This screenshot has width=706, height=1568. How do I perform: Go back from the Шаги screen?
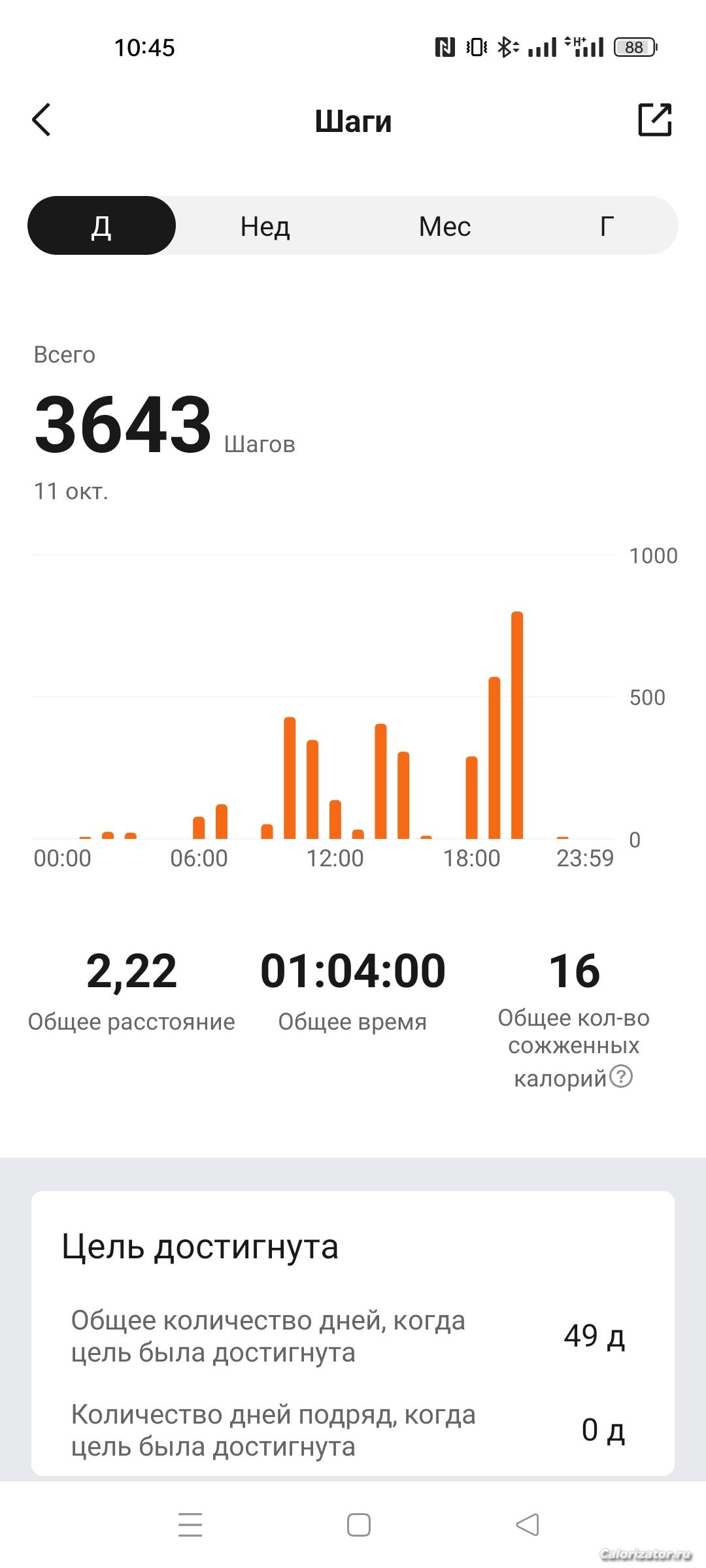point(41,120)
